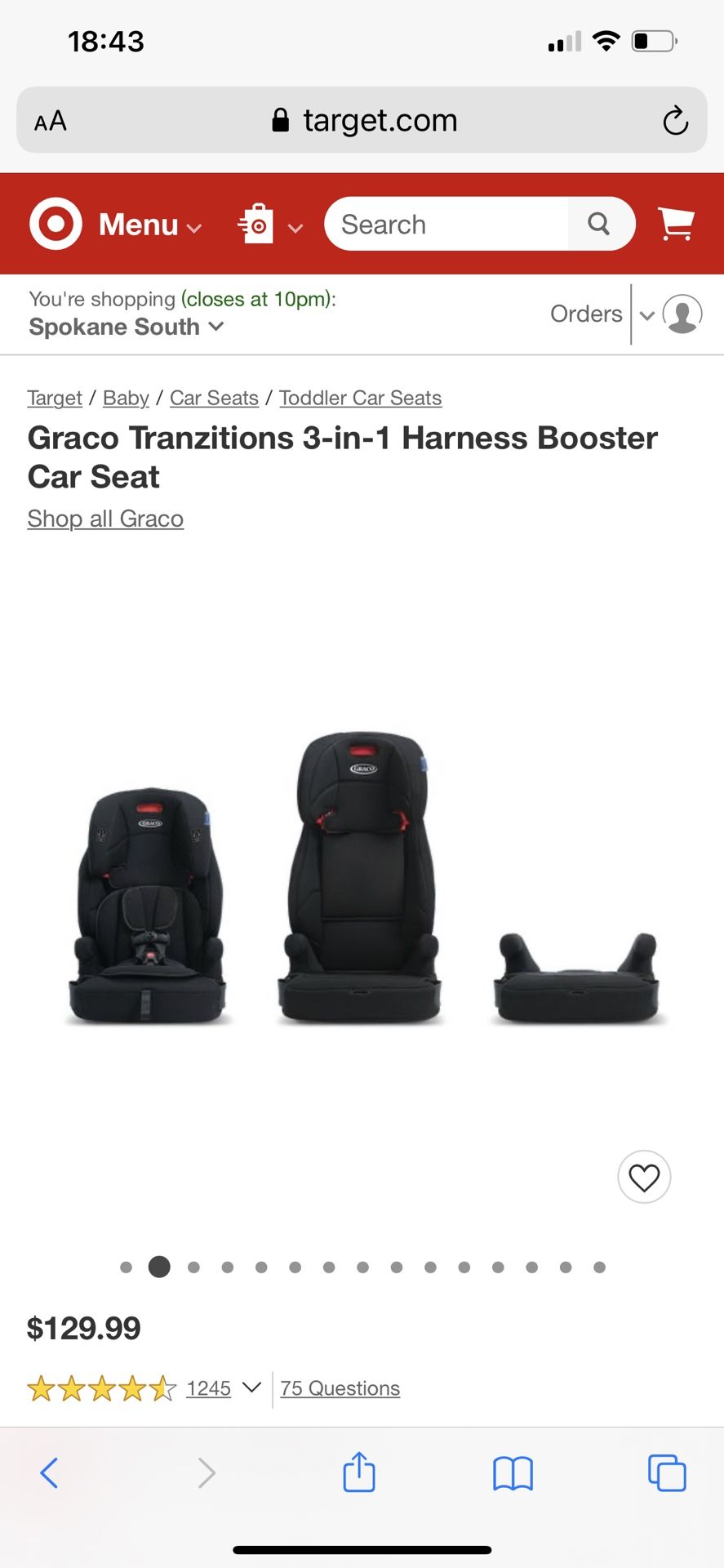Open Orders
This screenshot has width=724, height=1568.
coord(586,314)
